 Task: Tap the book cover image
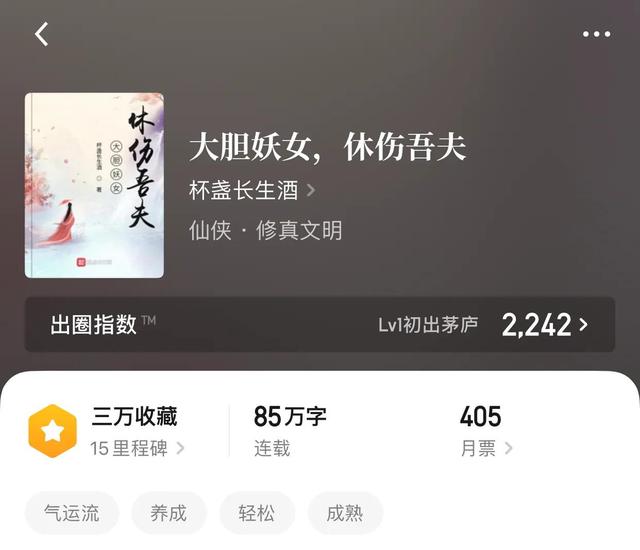94,185
